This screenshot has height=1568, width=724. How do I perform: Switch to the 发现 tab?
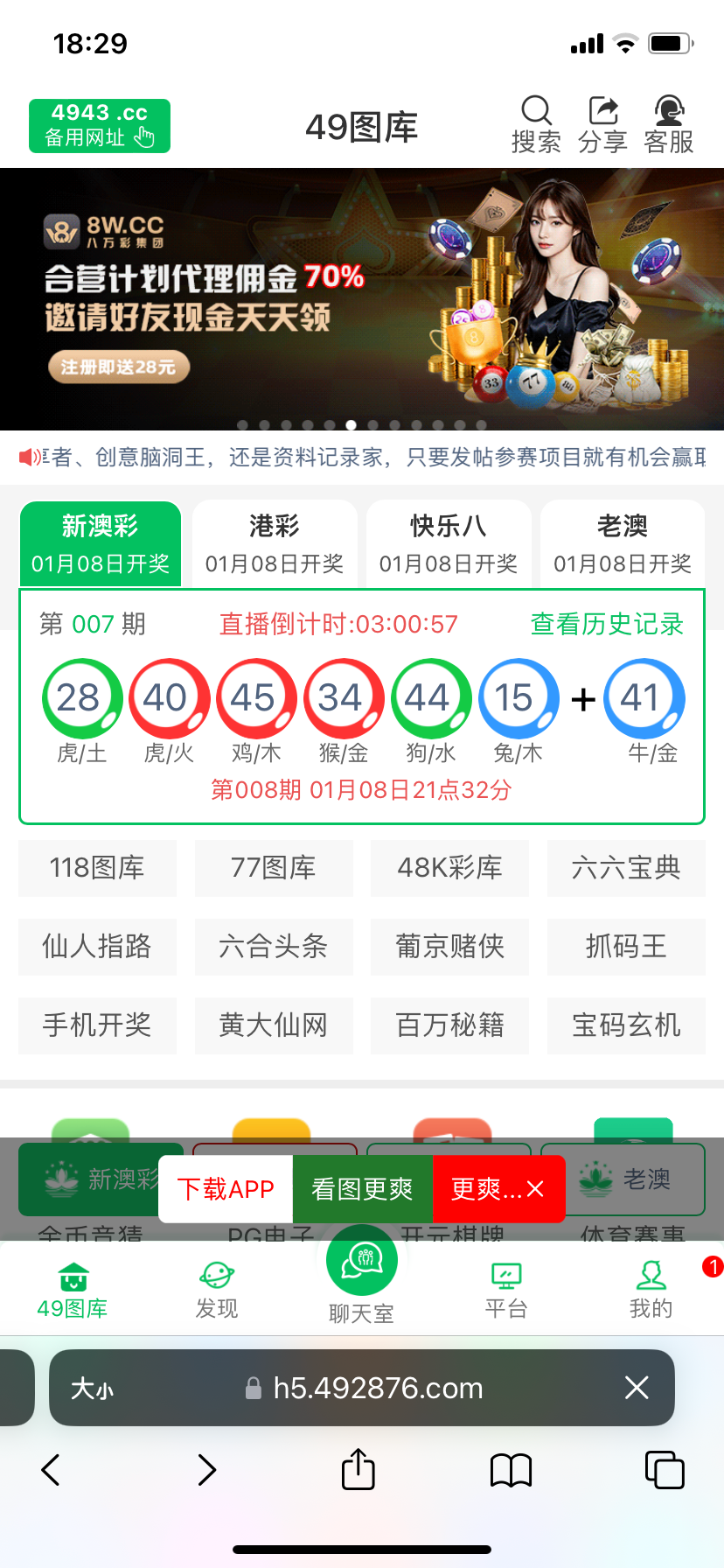[x=217, y=1290]
